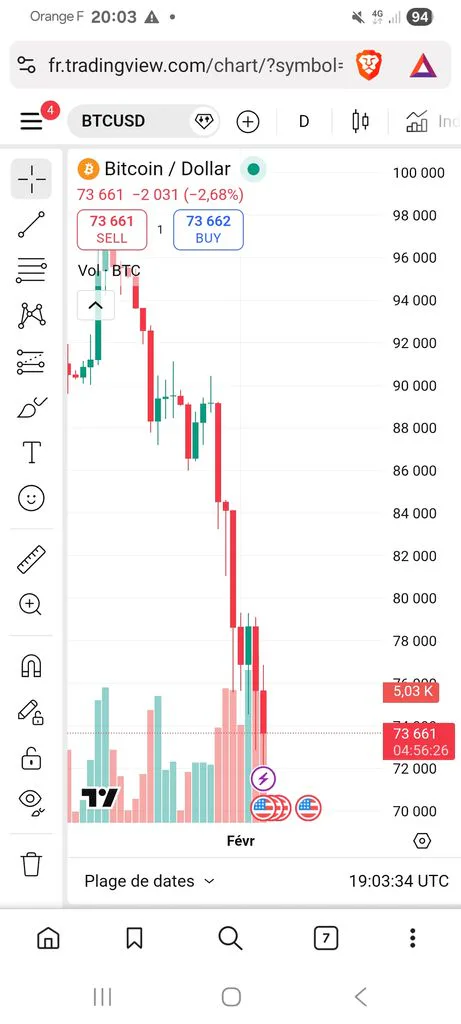Collapse the indicator legend with the chevron
This screenshot has width=461, height=1024.
click(x=96, y=305)
